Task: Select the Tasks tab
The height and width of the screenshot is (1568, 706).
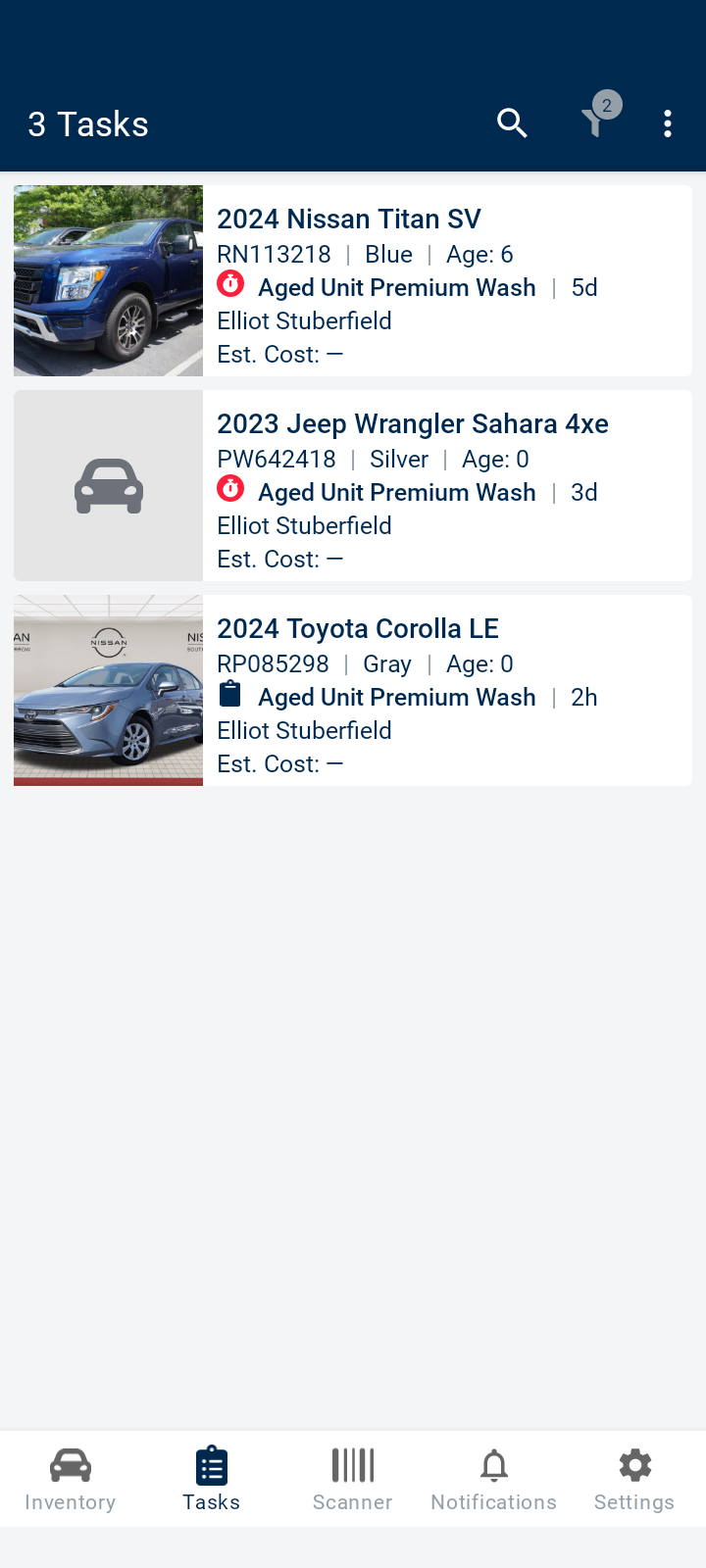Action: tap(212, 1479)
